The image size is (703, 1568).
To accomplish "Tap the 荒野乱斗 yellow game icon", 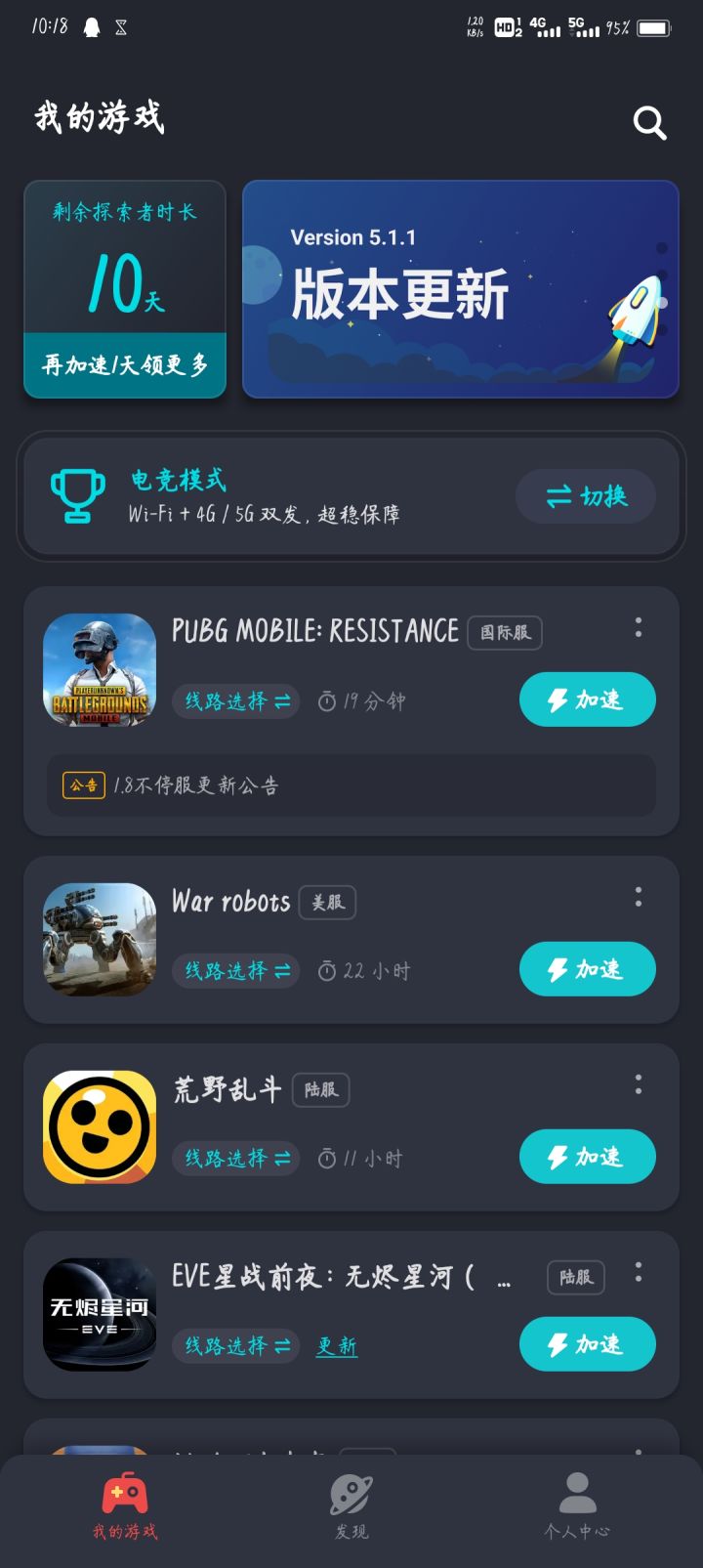I will [x=99, y=1125].
